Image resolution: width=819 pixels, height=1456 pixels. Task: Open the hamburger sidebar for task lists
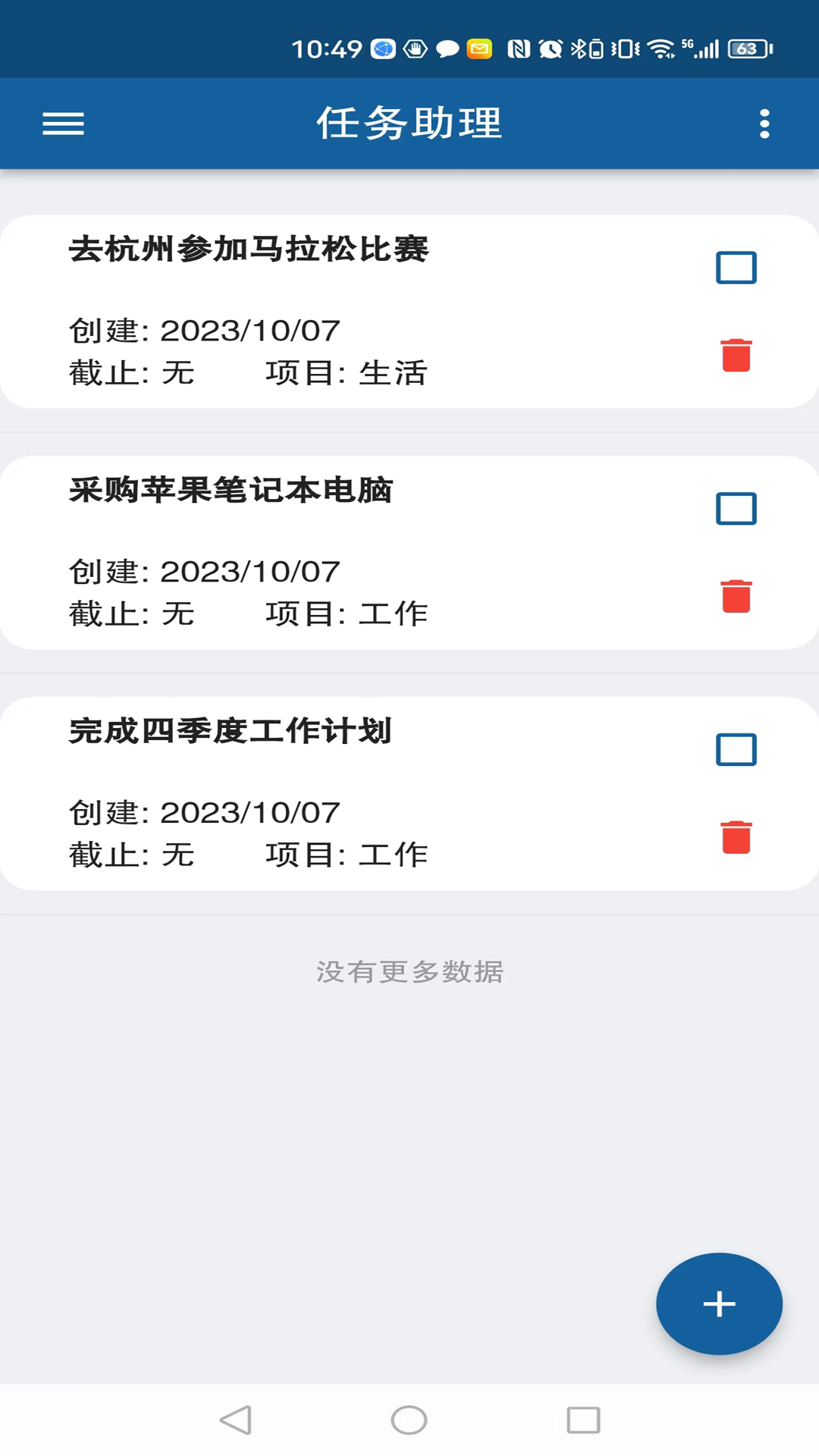tap(63, 124)
